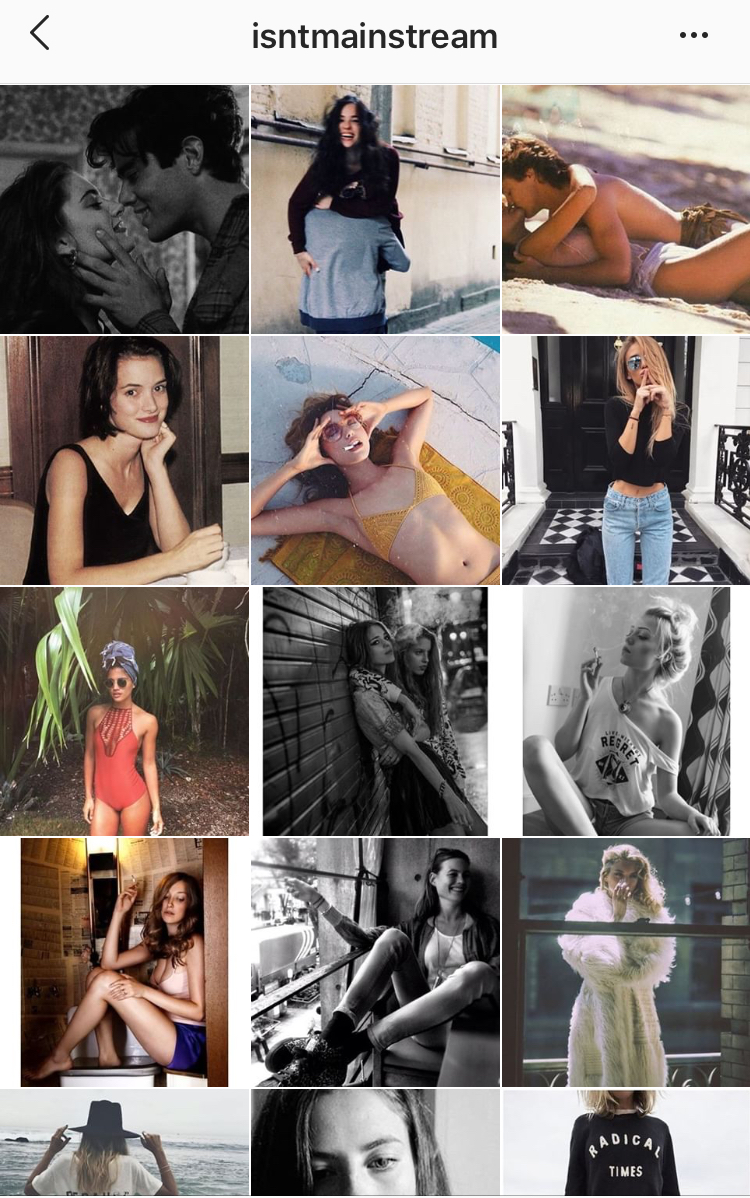Open the three-dot options menu
The width and height of the screenshot is (750, 1198).
point(693,35)
